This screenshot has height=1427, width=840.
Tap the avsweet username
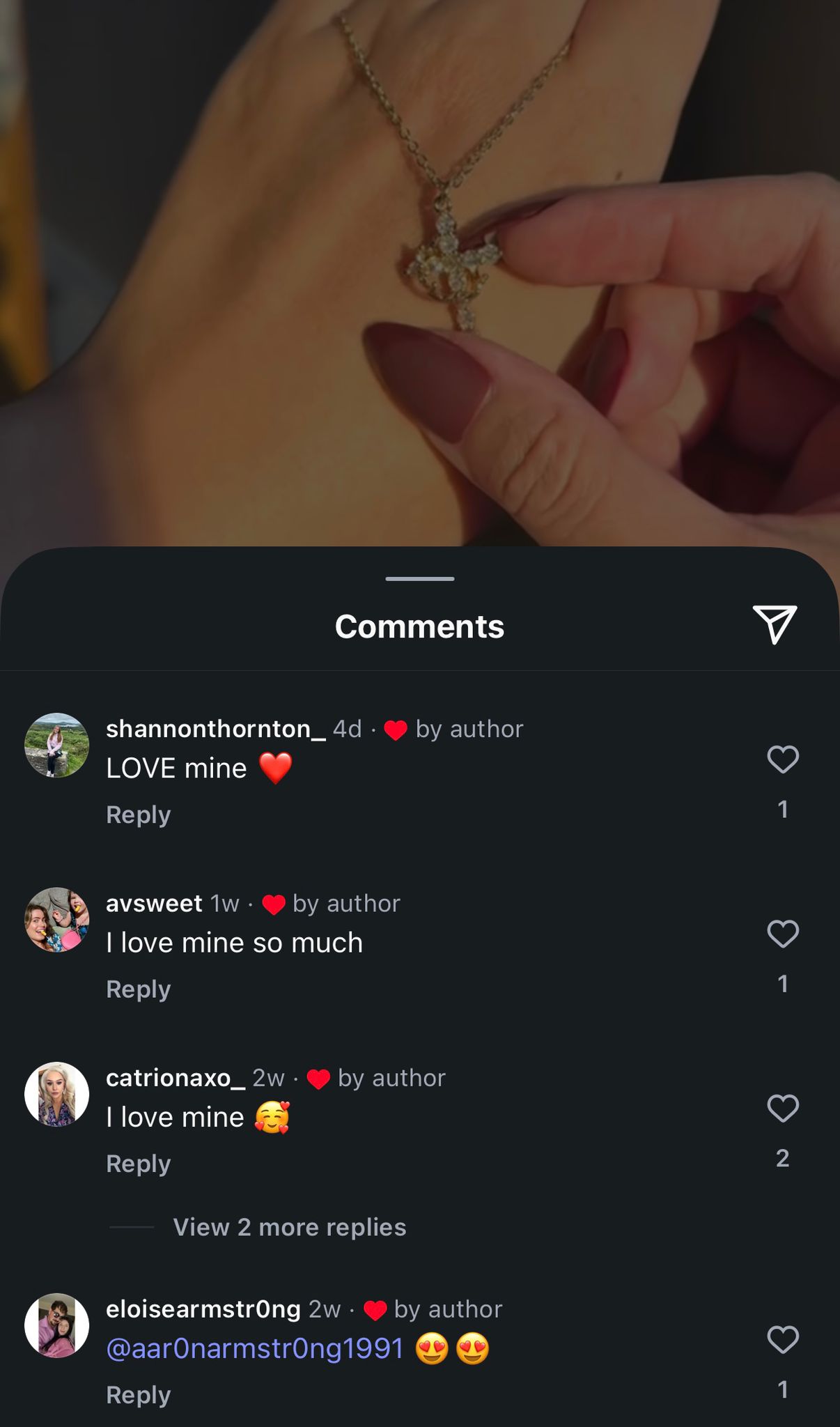[x=154, y=904]
